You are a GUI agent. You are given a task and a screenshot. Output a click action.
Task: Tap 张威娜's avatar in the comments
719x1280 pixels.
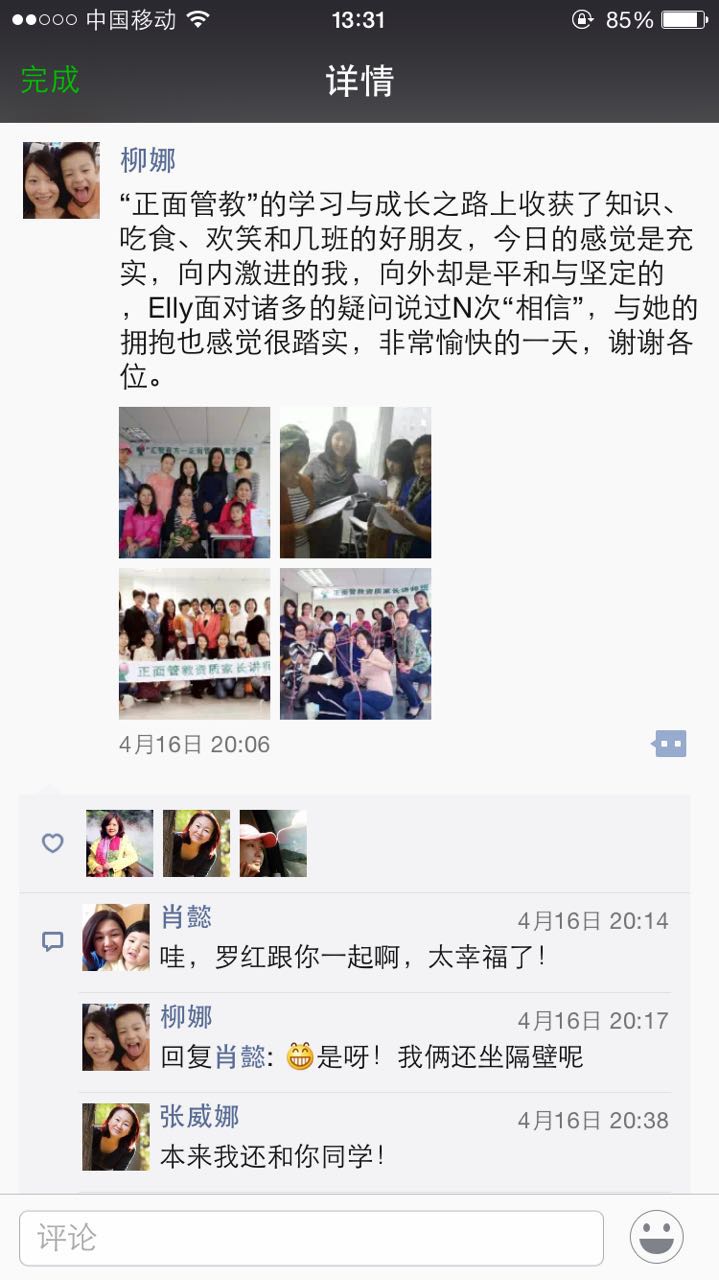click(116, 1137)
